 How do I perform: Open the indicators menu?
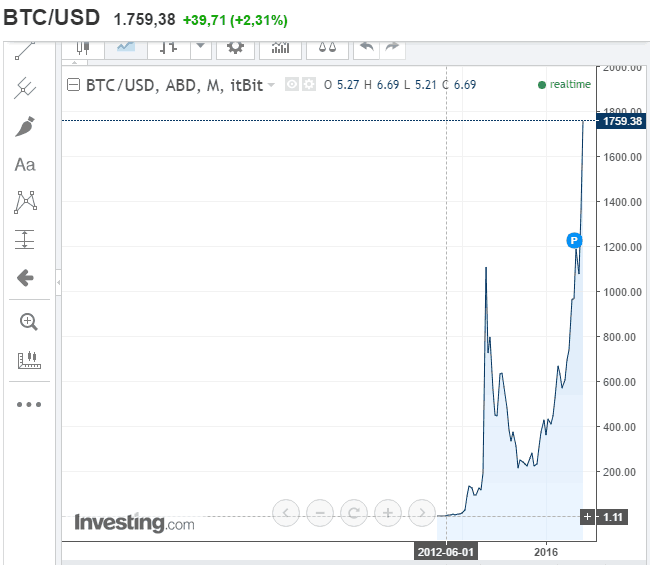280,48
